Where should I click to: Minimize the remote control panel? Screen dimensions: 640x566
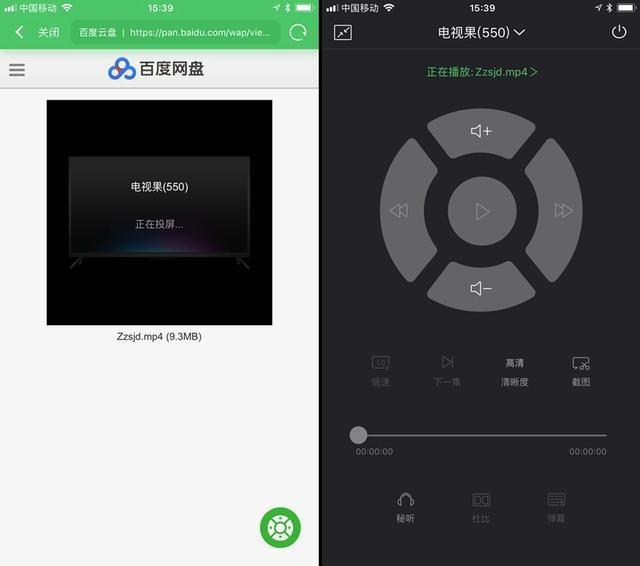[x=343, y=32]
